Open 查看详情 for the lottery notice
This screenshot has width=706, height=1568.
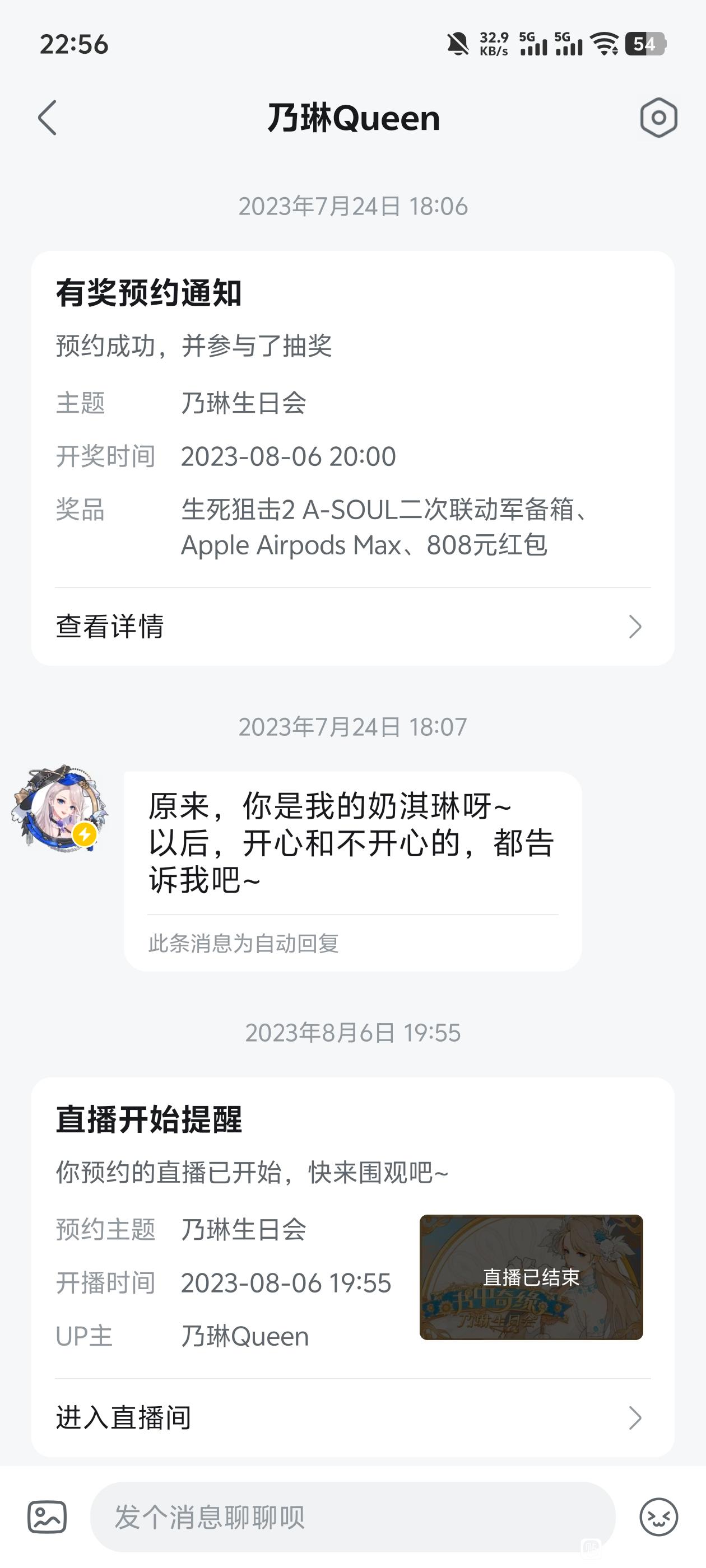[352, 626]
